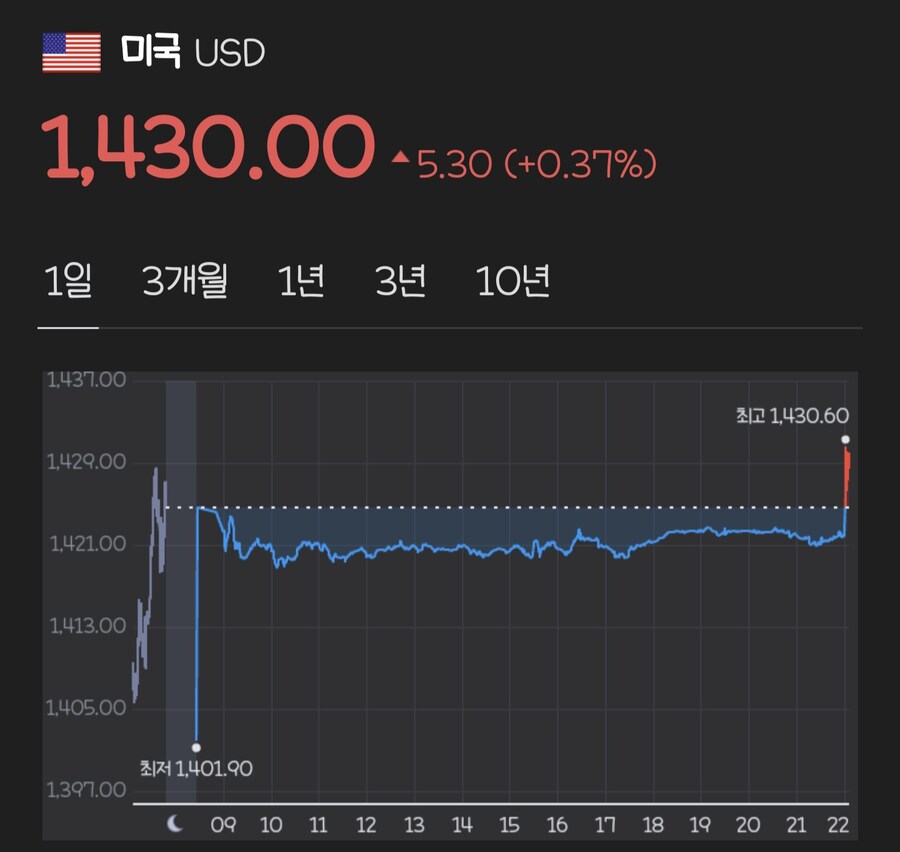Select the 1일 chart period tab
The image size is (900, 852).
(68, 282)
